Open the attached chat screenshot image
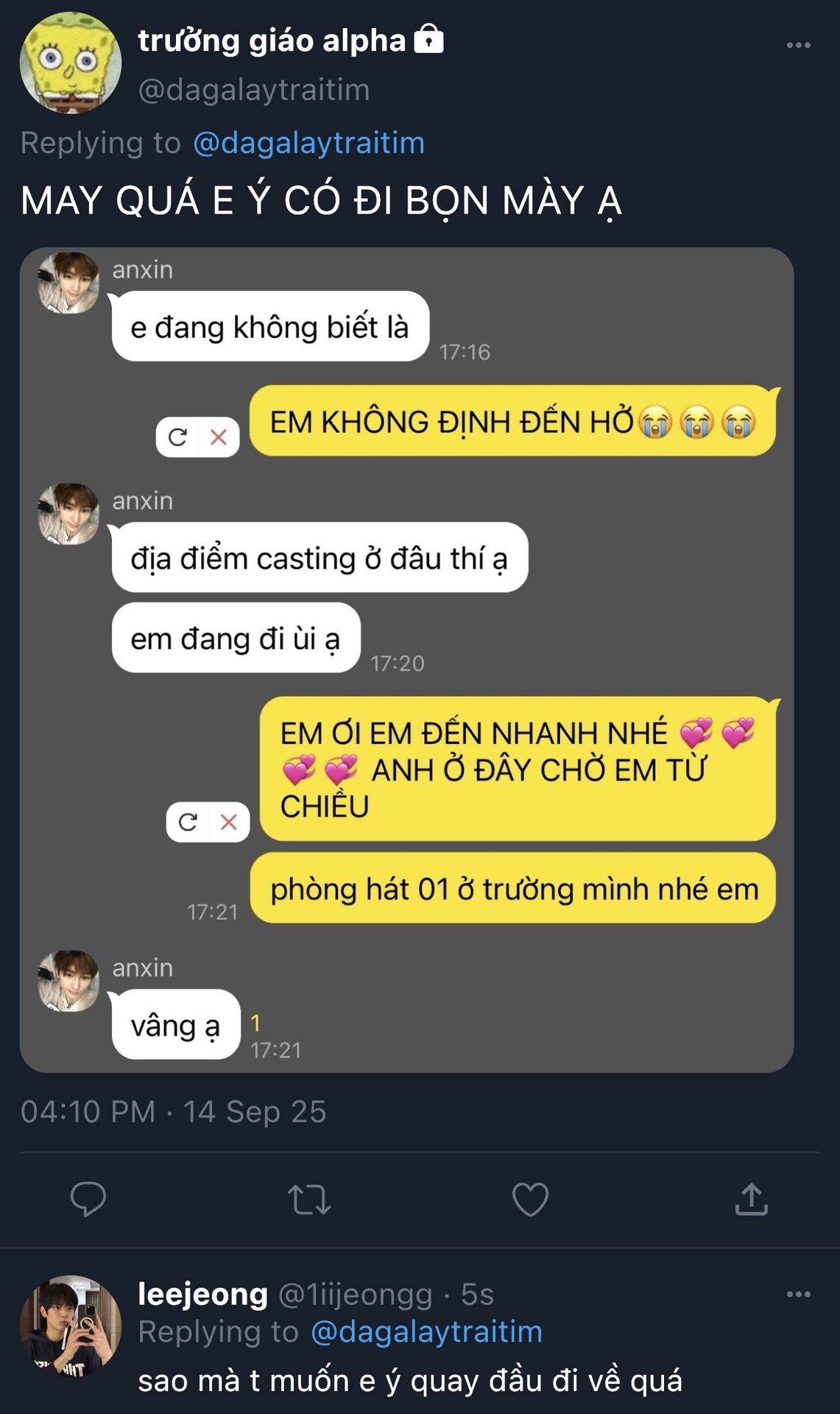 [x=406, y=659]
